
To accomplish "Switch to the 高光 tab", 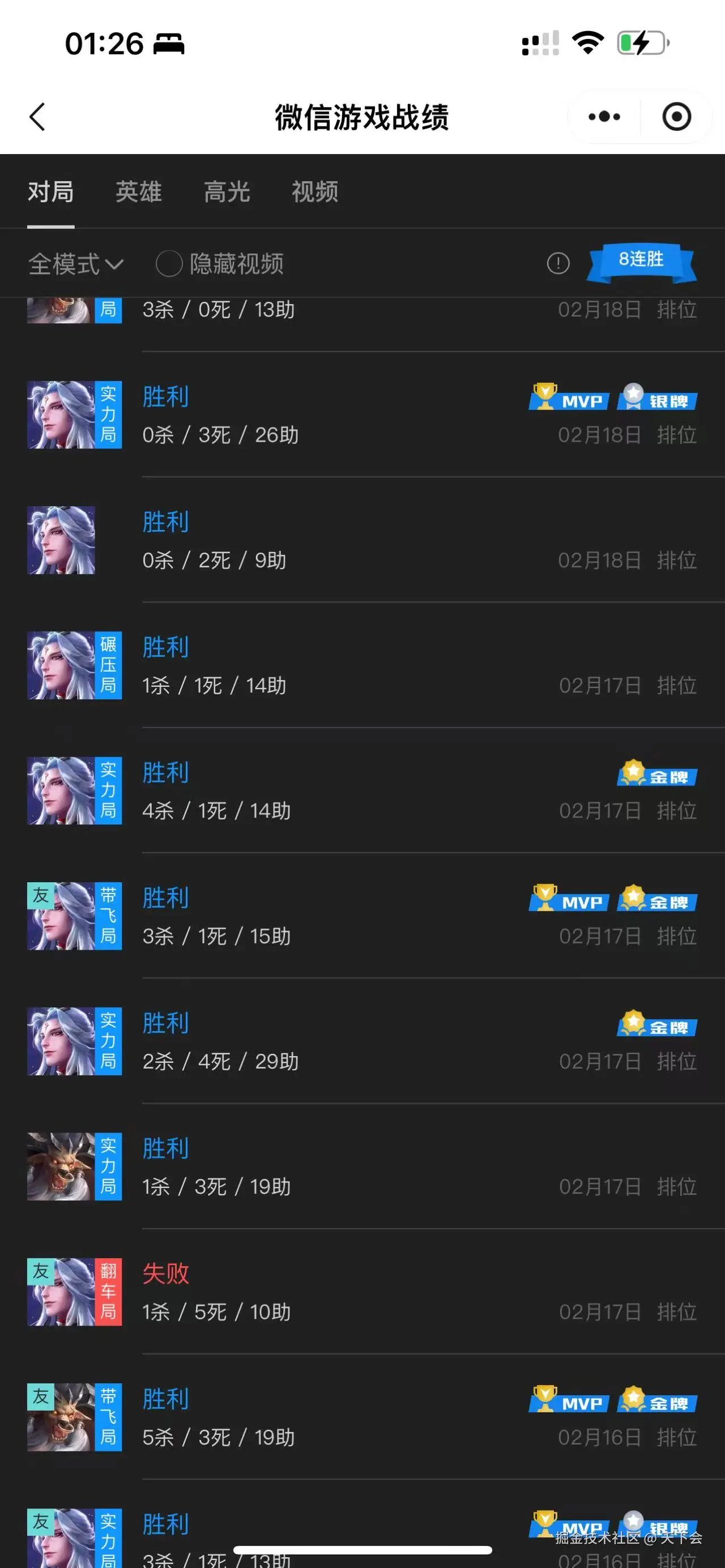I will tap(227, 192).
